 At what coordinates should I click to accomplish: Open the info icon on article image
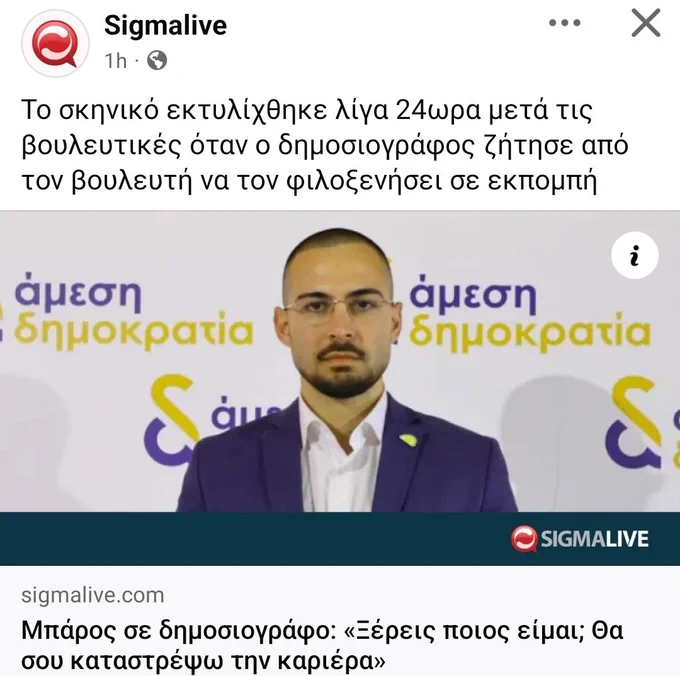[634, 255]
